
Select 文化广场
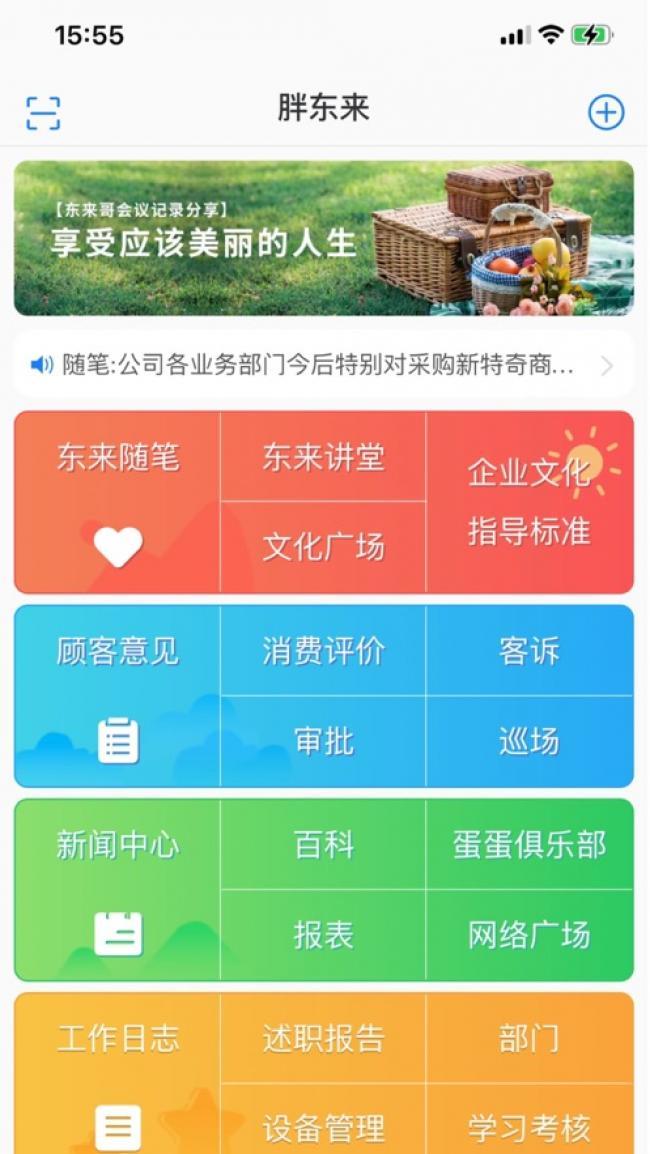tap(323, 547)
